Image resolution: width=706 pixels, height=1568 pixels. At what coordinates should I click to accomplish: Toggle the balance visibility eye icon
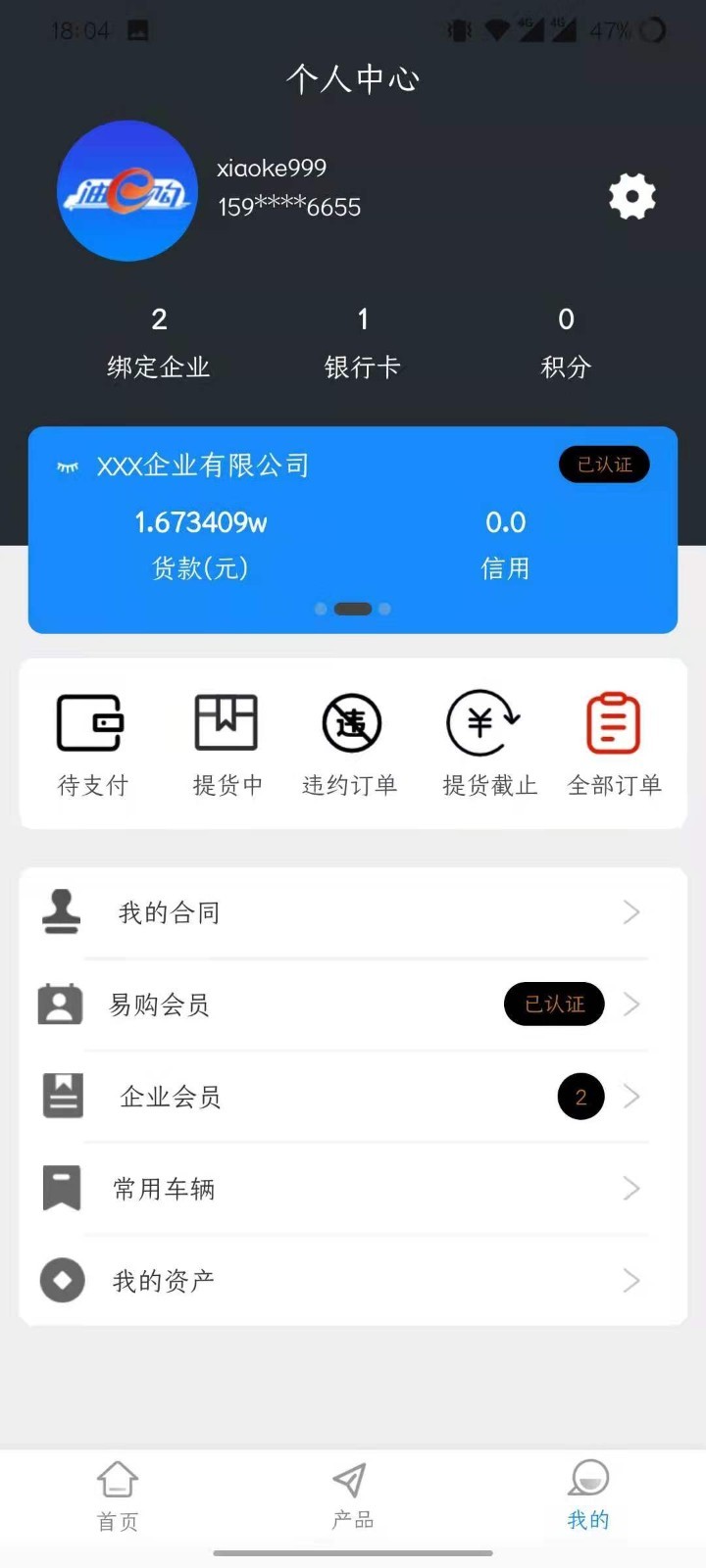(x=68, y=466)
